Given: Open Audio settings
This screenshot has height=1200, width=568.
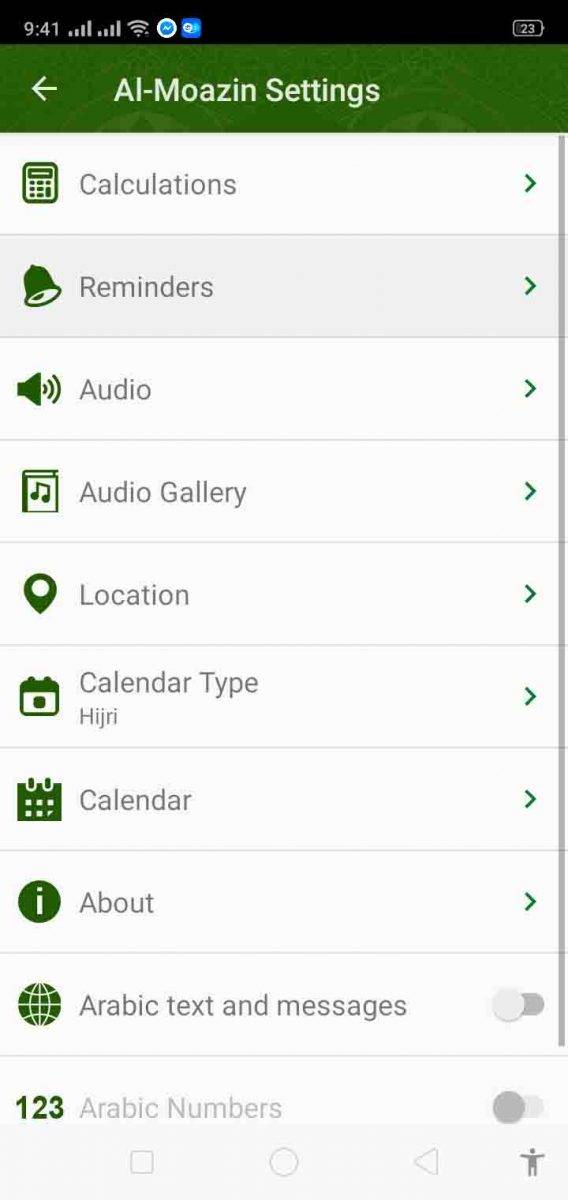Looking at the screenshot, I should pyautogui.click(x=279, y=389).
